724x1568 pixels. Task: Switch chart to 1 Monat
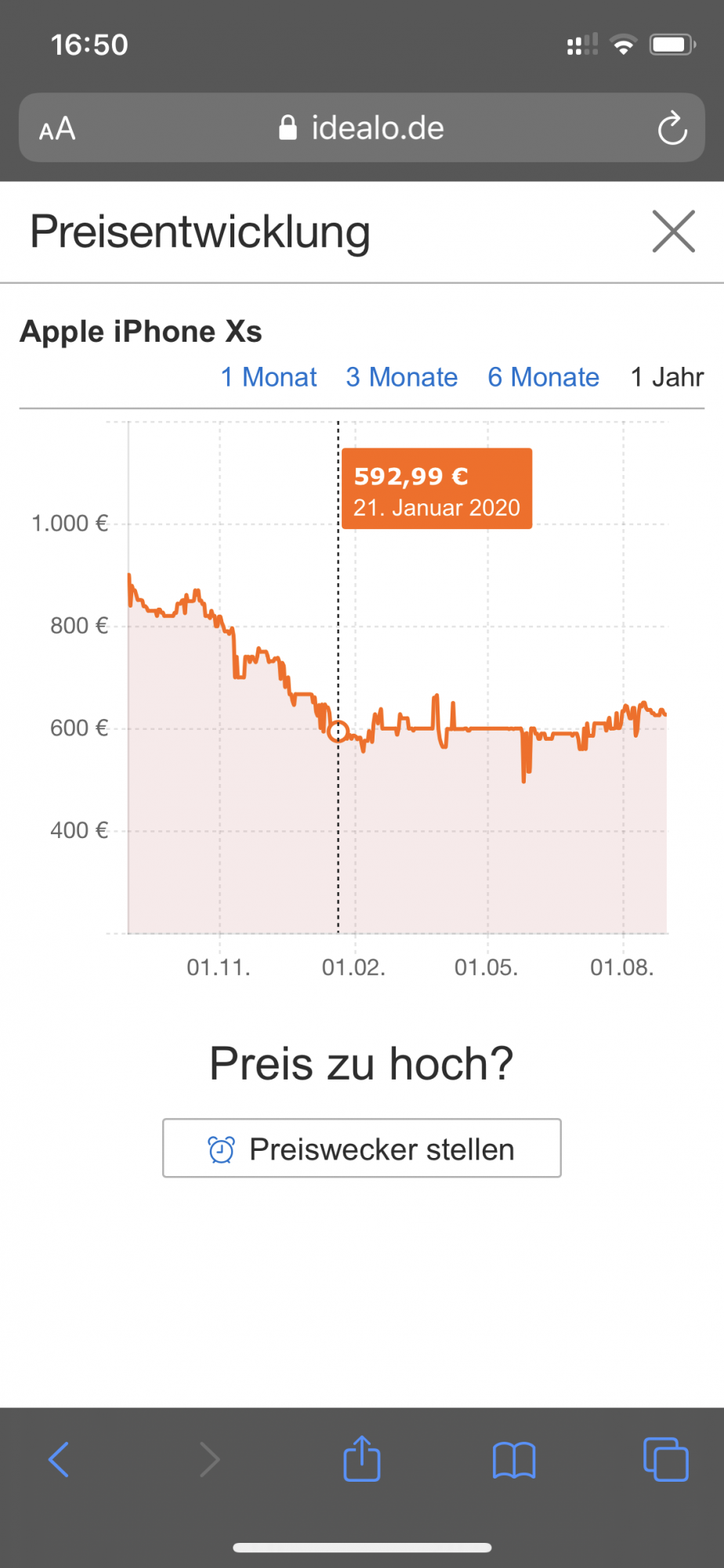(x=269, y=377)
